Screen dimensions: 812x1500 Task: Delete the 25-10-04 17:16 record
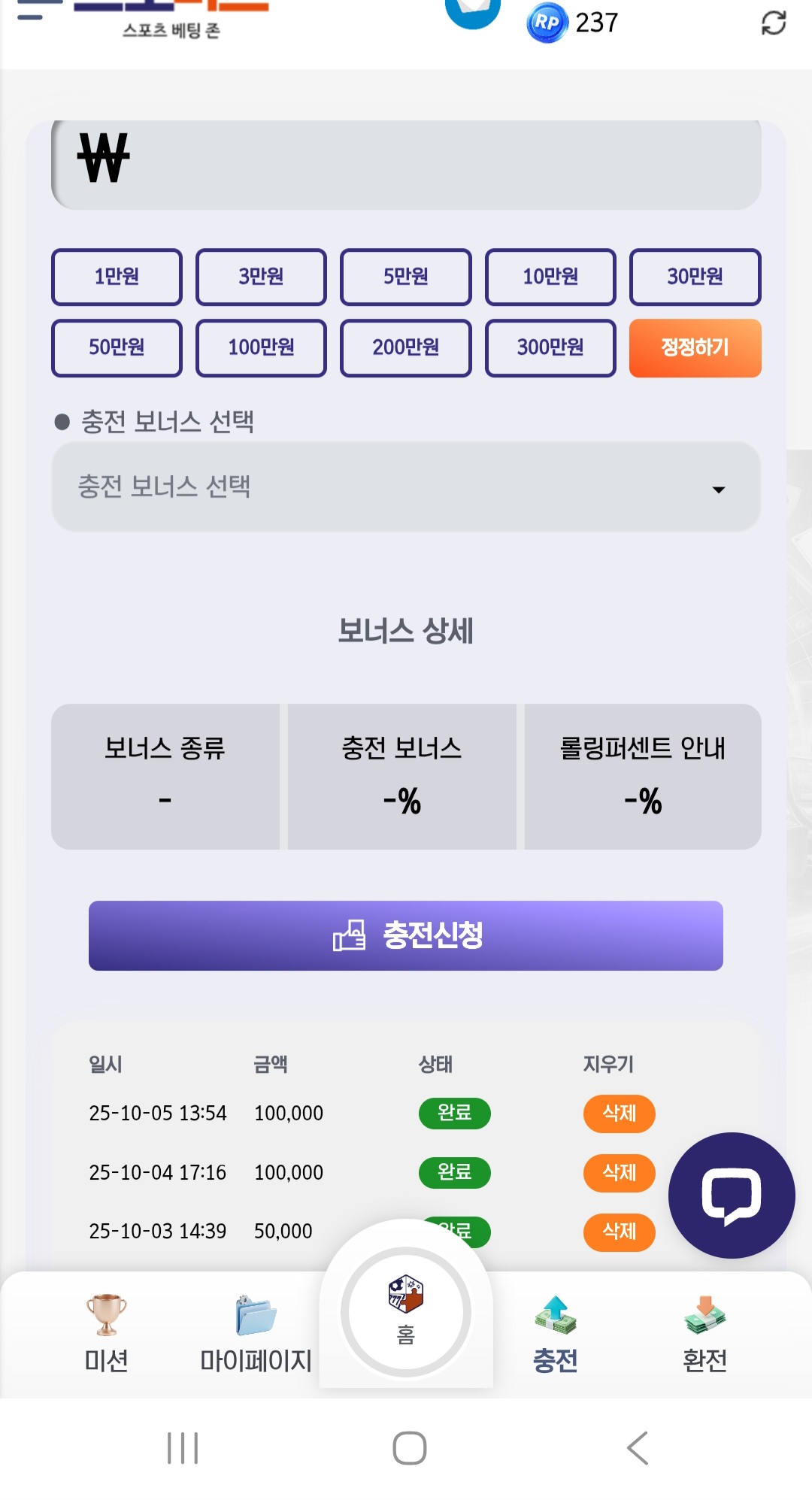pyautogui.click(x=619, y=1172)
